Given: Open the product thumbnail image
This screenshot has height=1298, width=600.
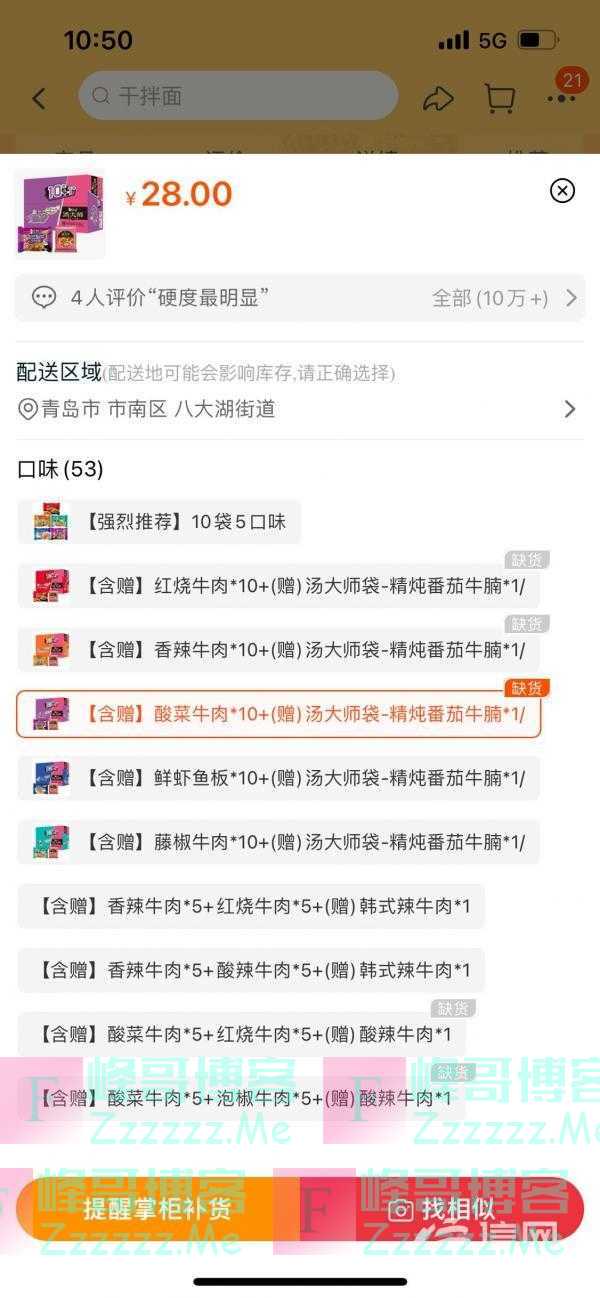Looking at the screenshot, I should click(60, 213).
